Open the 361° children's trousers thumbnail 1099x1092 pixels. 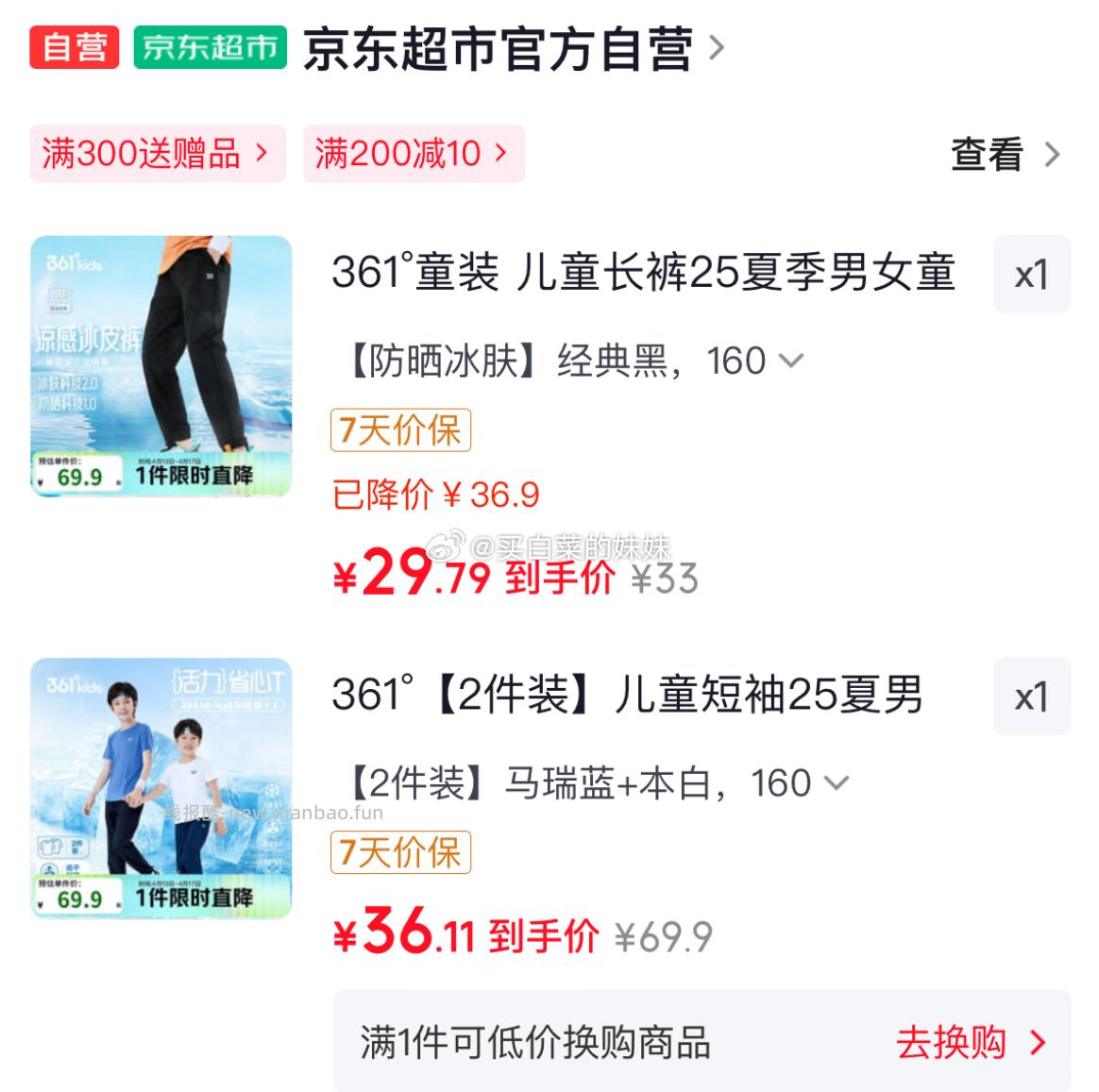161,366
